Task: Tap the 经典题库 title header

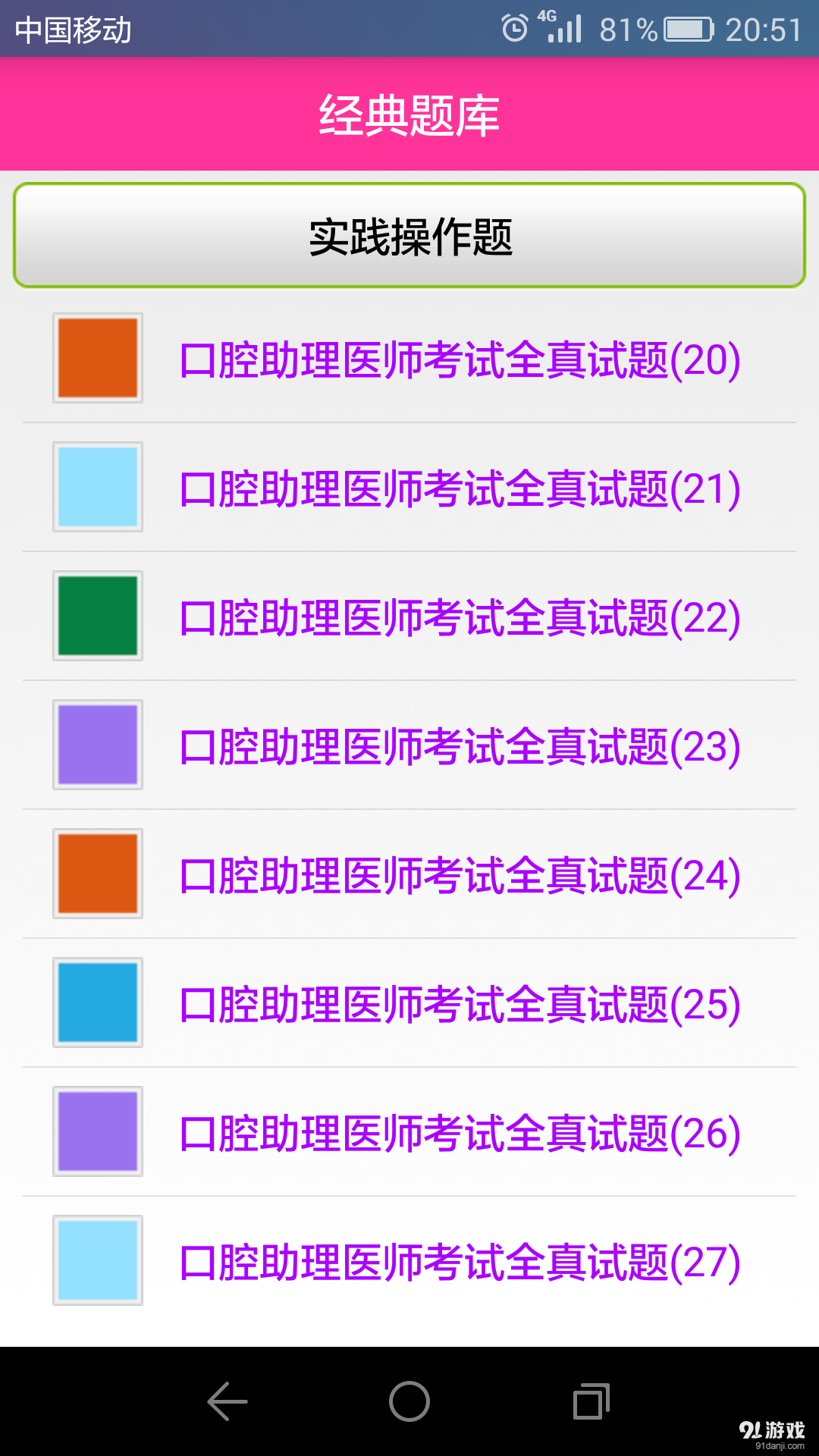Action: tap(409, 114)
